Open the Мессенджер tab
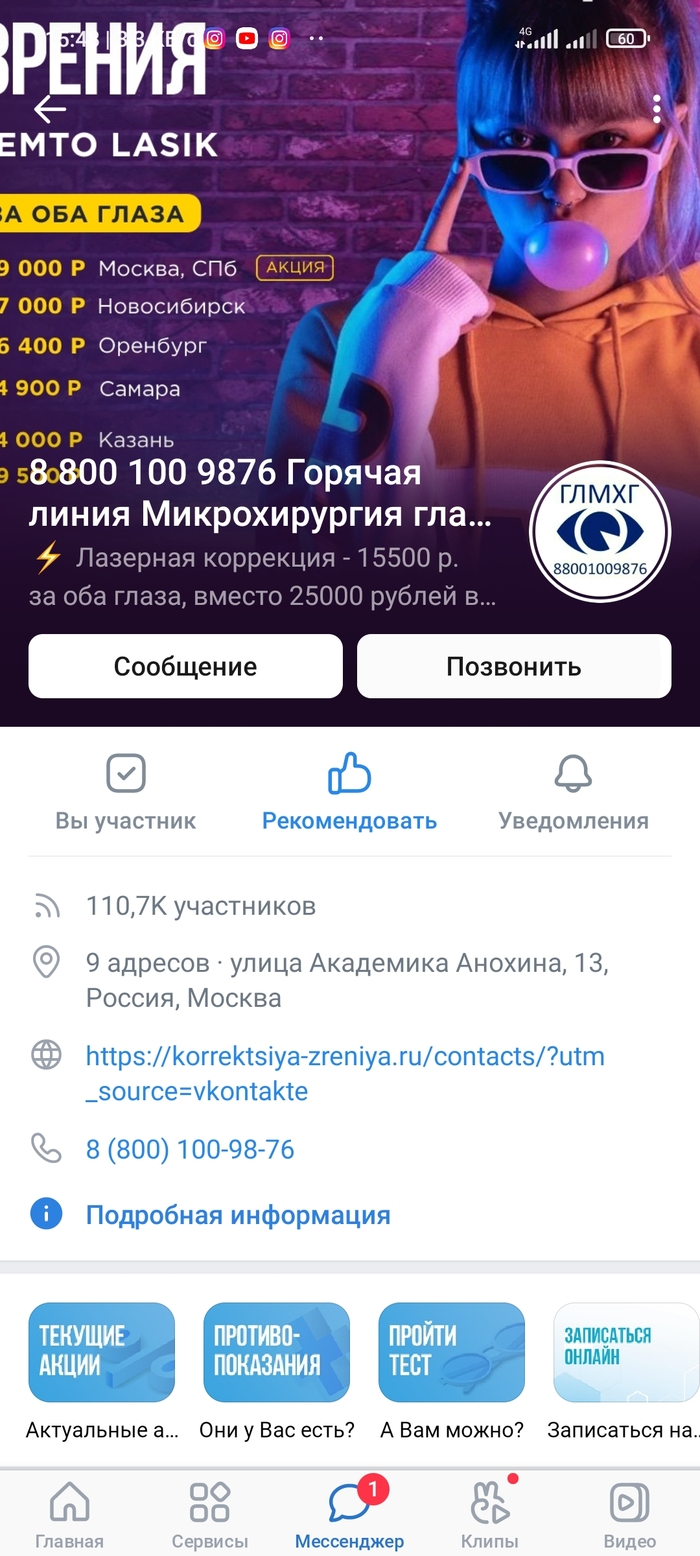The height and width of the screenshot is (1556, 700). 349,1515
